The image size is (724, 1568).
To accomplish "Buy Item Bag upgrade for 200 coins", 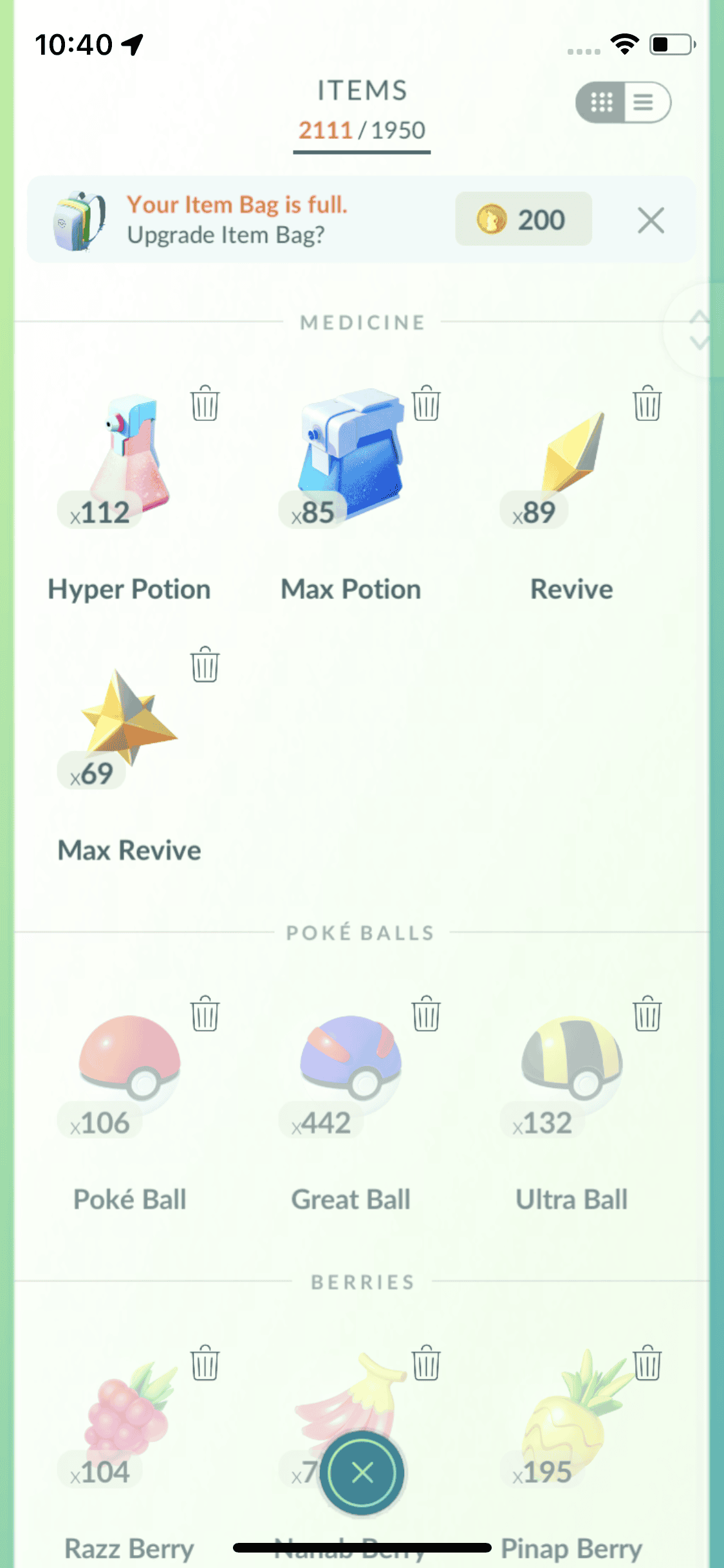I will coord(523,219).
